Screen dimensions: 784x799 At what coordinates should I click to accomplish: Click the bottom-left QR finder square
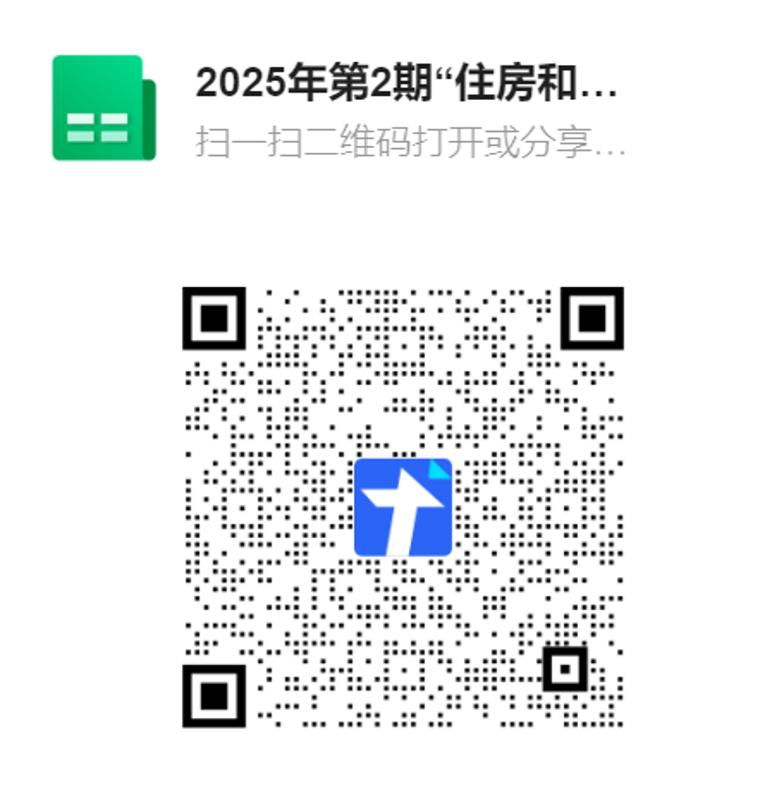pyautogui.click(x=216, y=695)
